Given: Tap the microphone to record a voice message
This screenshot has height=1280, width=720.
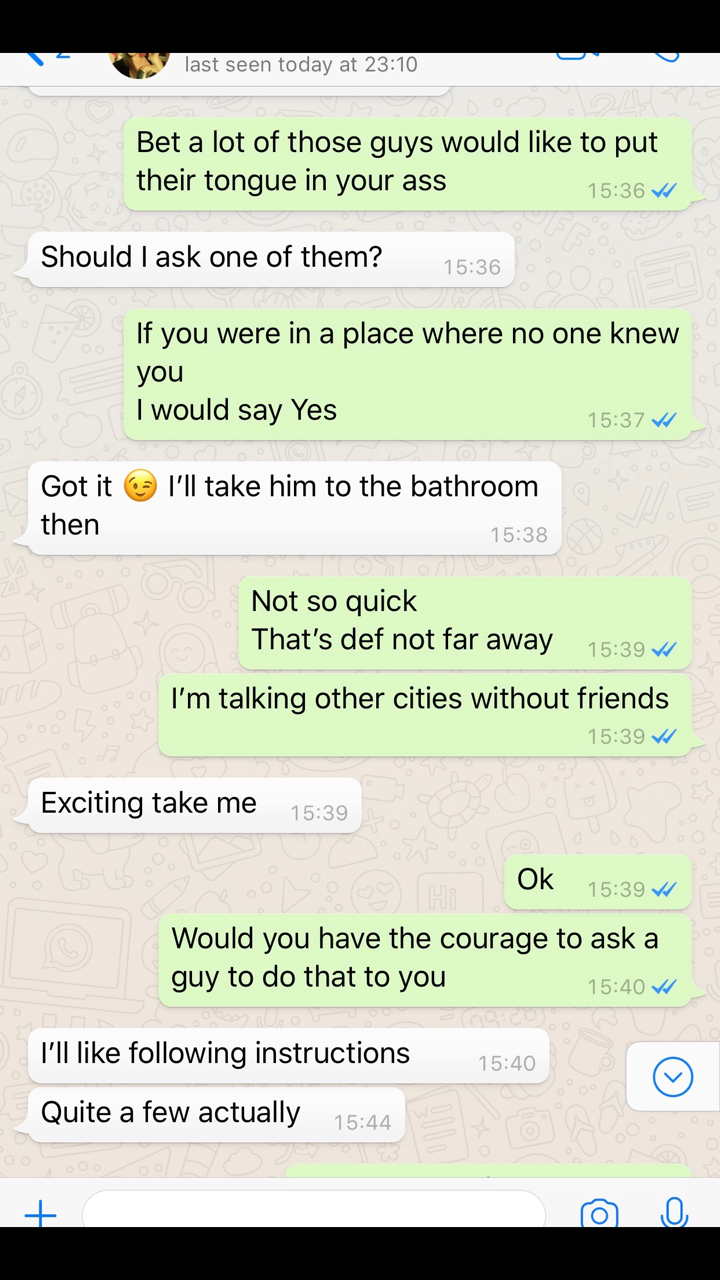Looking at the screenshot, I should (675, 1212).
